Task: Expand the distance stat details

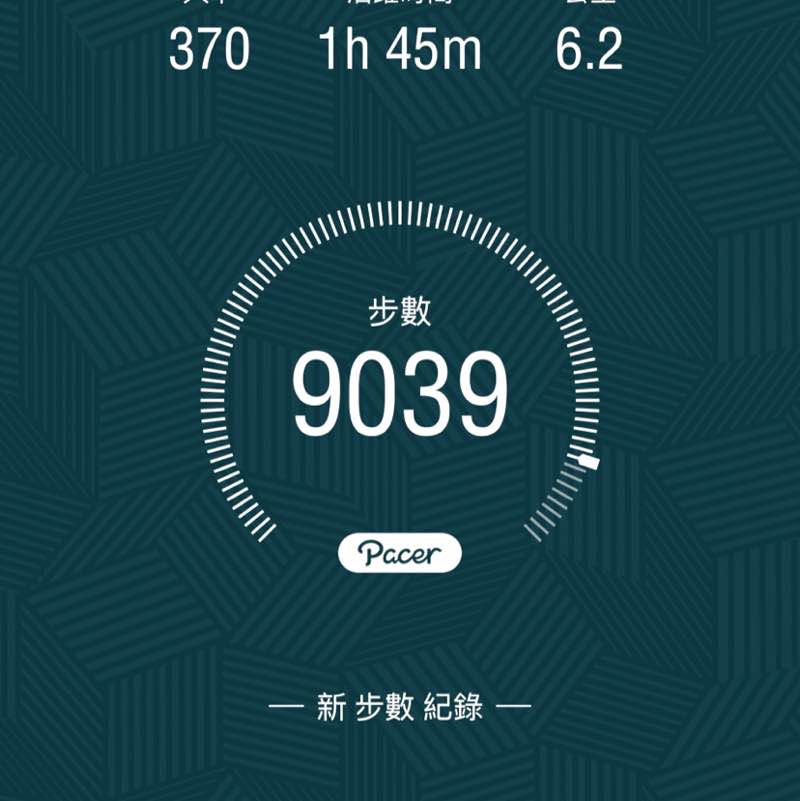Action: pyautogui.click(x=592, y=50)
